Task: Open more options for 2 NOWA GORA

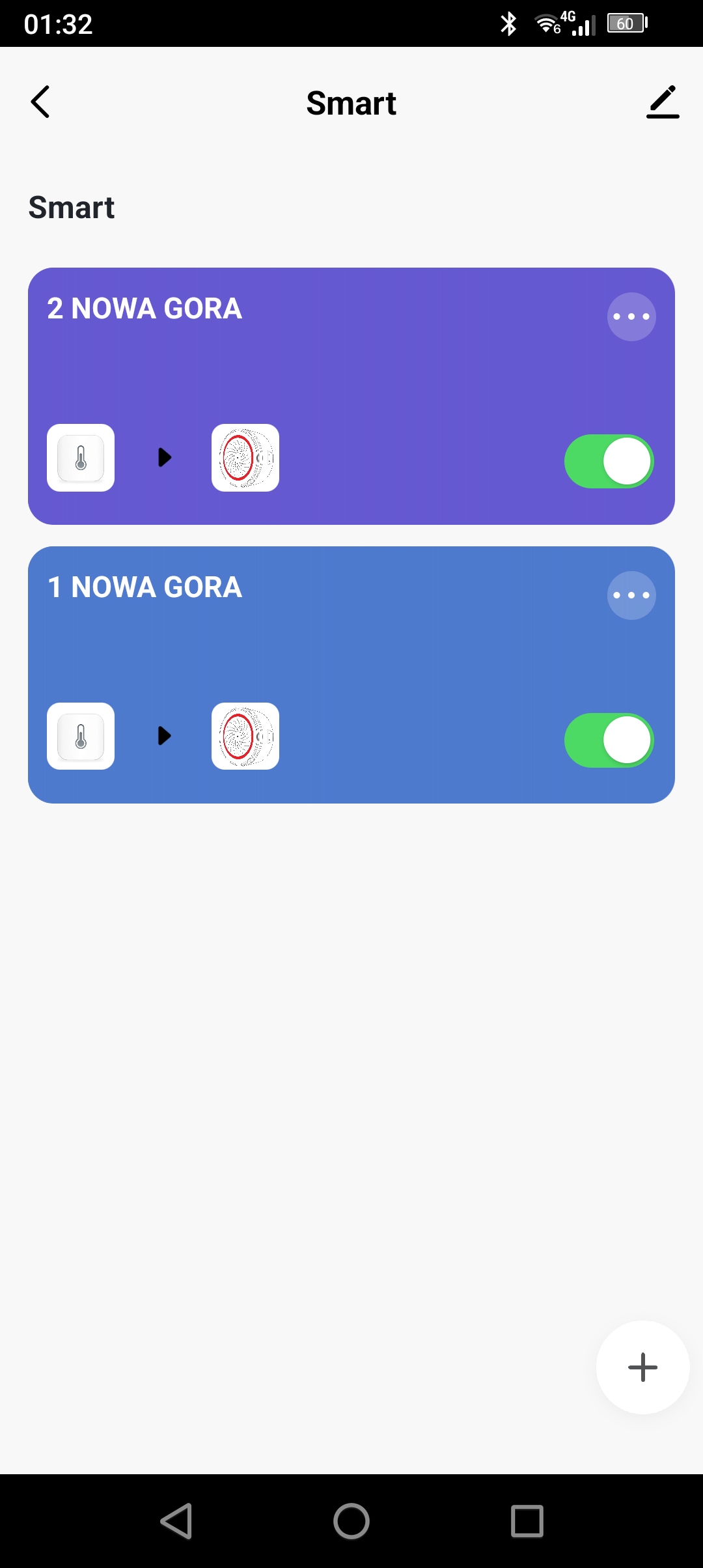Action: (x=631, y=317)
